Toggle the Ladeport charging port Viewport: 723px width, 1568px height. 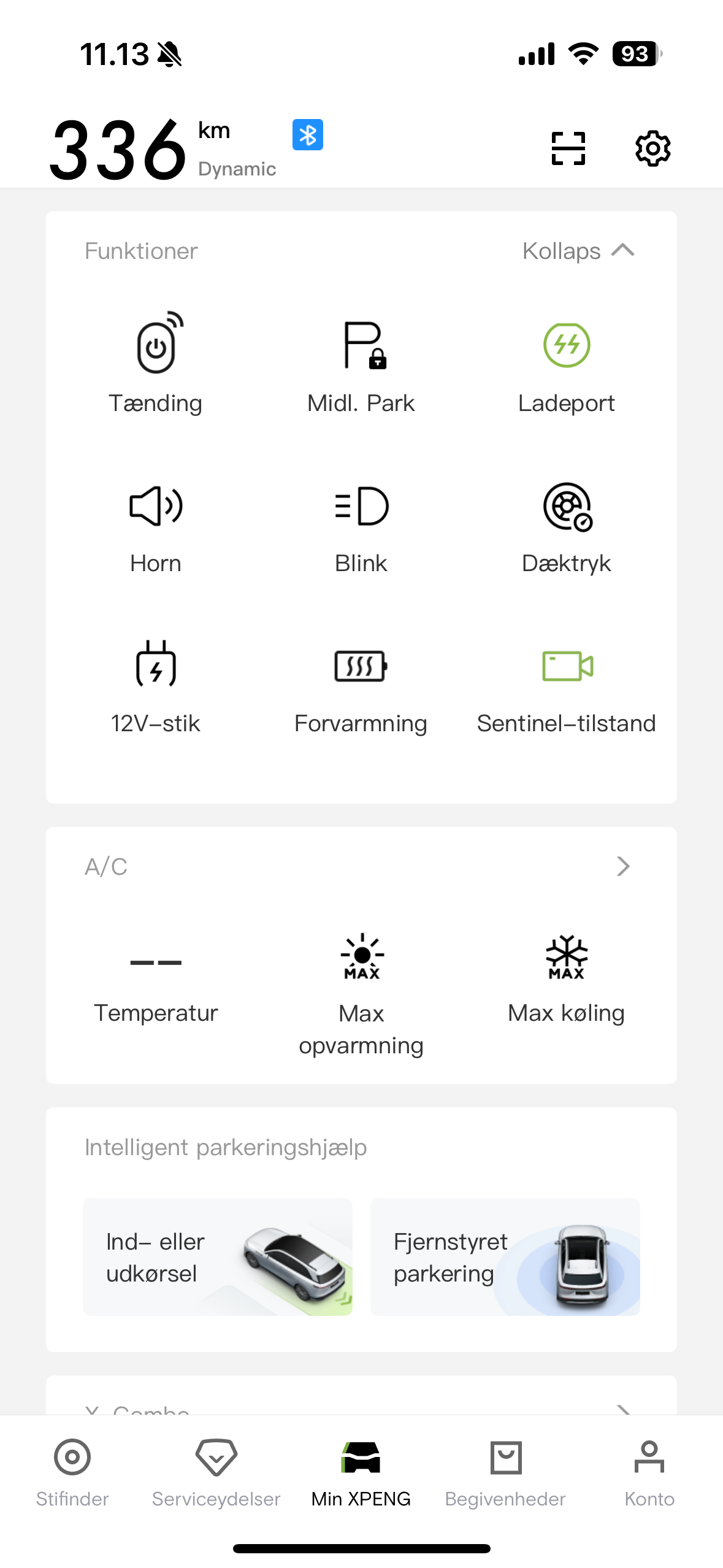(x=567, y=362)
